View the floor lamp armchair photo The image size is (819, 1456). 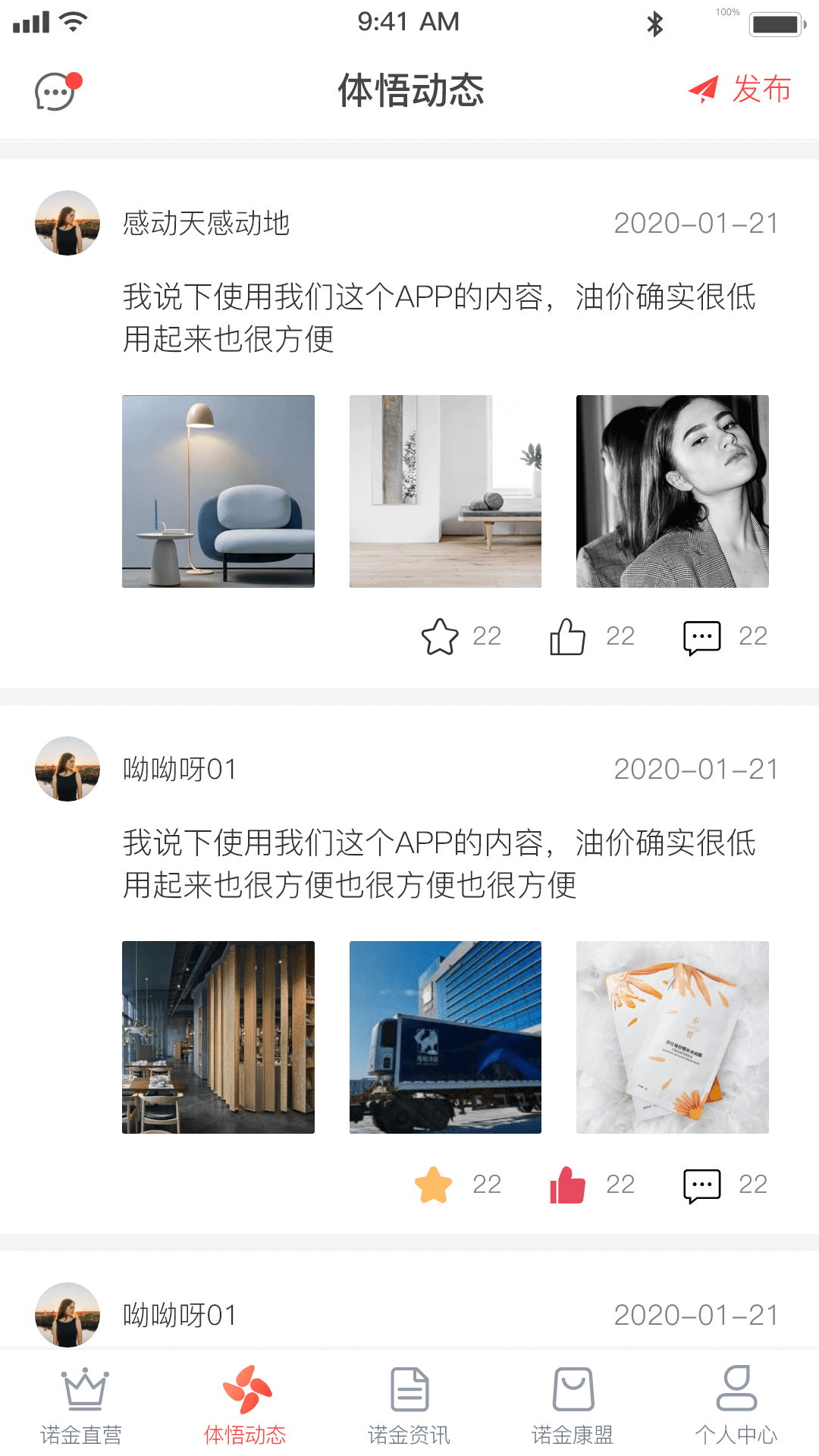pyautogui.click(x=218, y=490)
